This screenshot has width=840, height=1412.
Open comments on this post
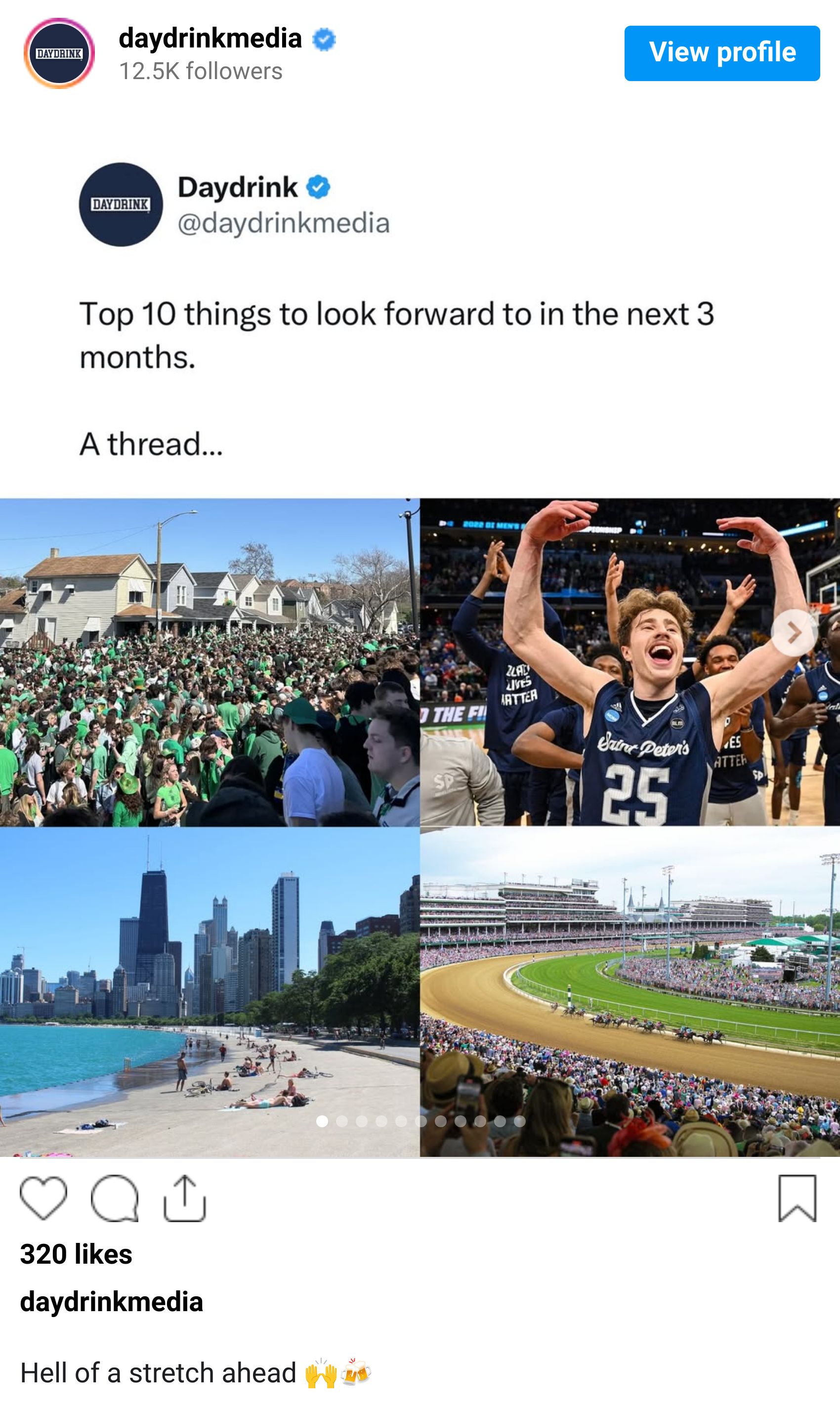(x=114, y=1197)
